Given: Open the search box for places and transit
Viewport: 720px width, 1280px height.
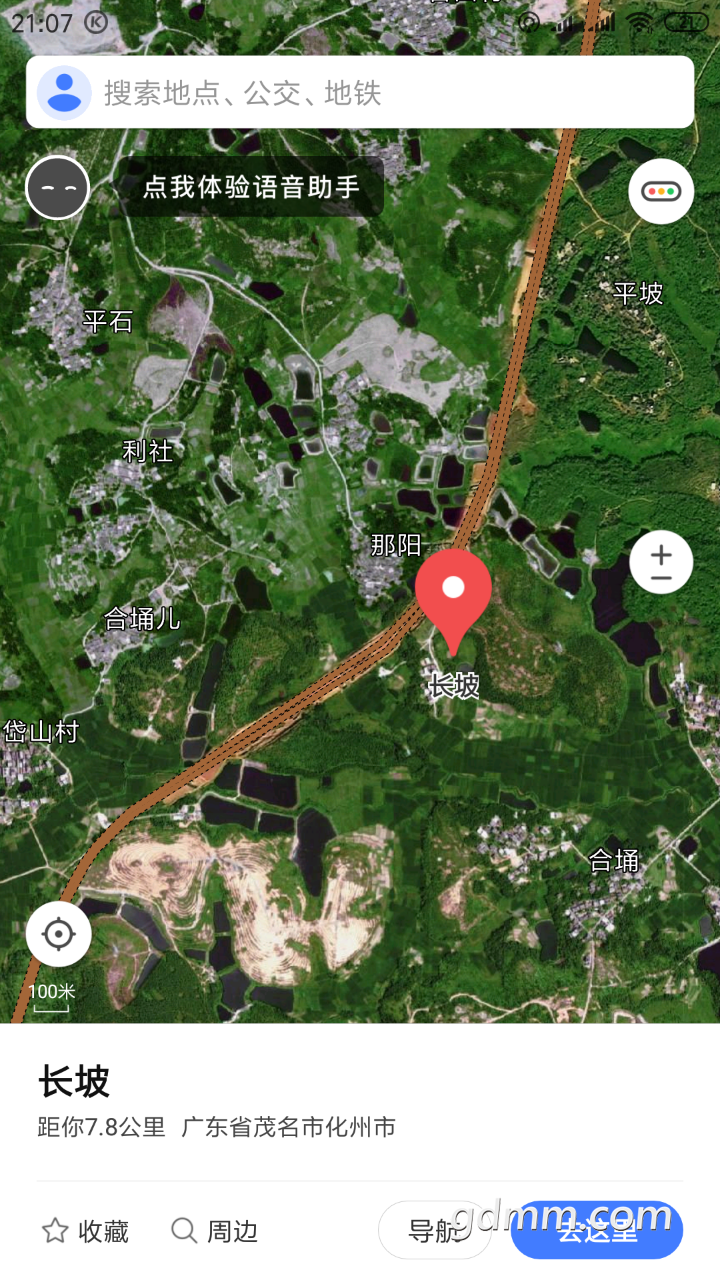Looking at the screenshot, I should point(390,93).
